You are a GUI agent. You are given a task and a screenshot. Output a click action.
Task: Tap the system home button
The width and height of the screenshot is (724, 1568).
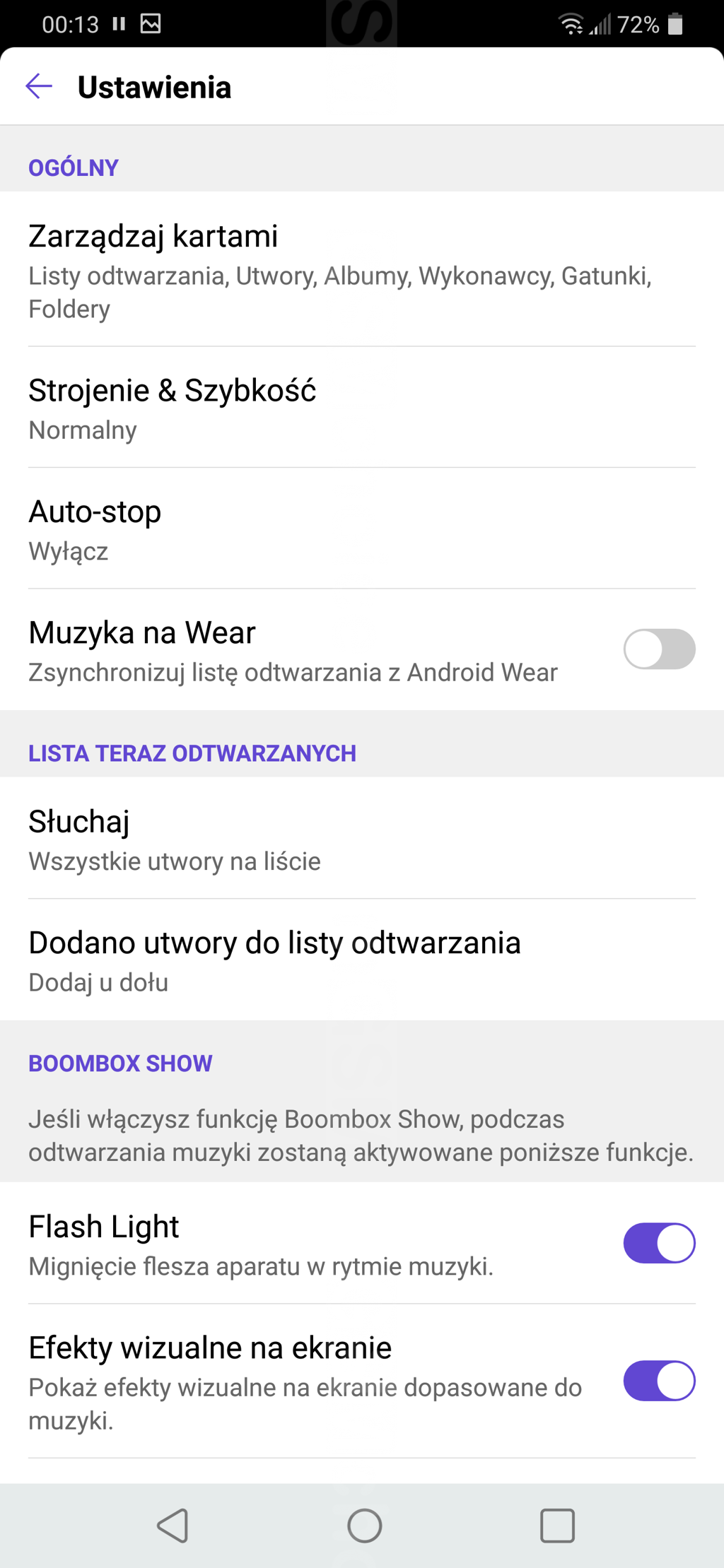(x=365, y=1525)
